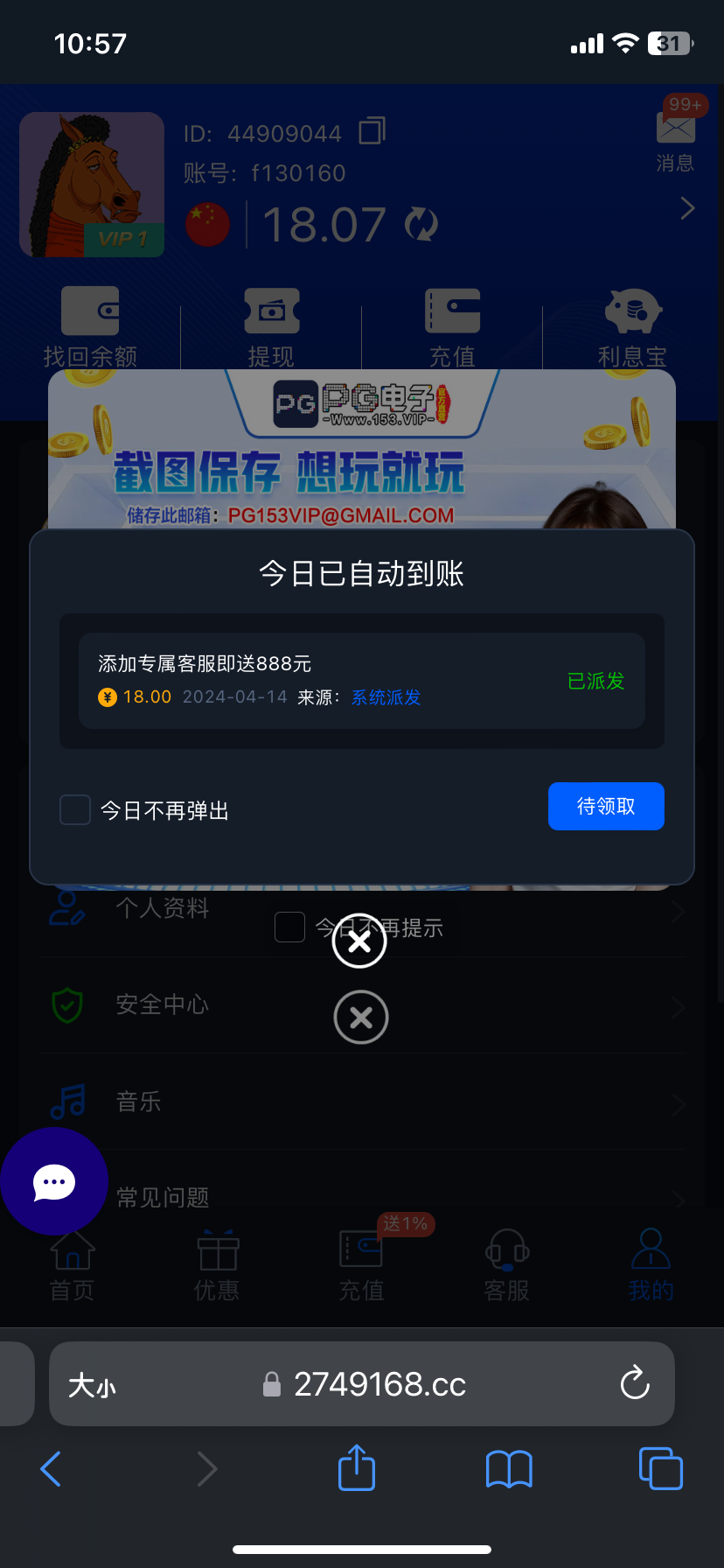Check the 今日不再提示 checkbox
The height and width of the screenshot is (1568, 724).
289,927
